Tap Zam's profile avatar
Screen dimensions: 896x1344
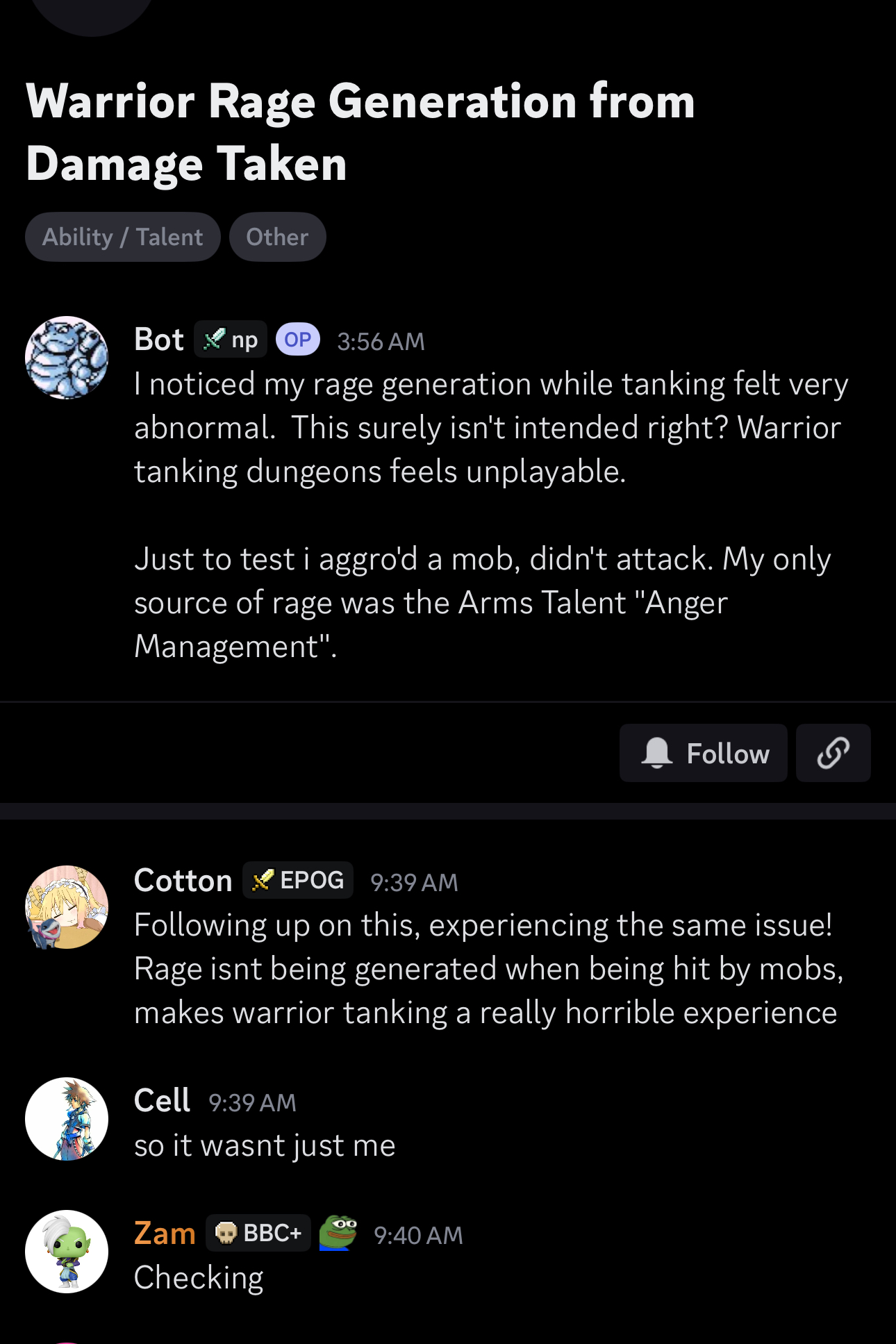pos(67,1252)
